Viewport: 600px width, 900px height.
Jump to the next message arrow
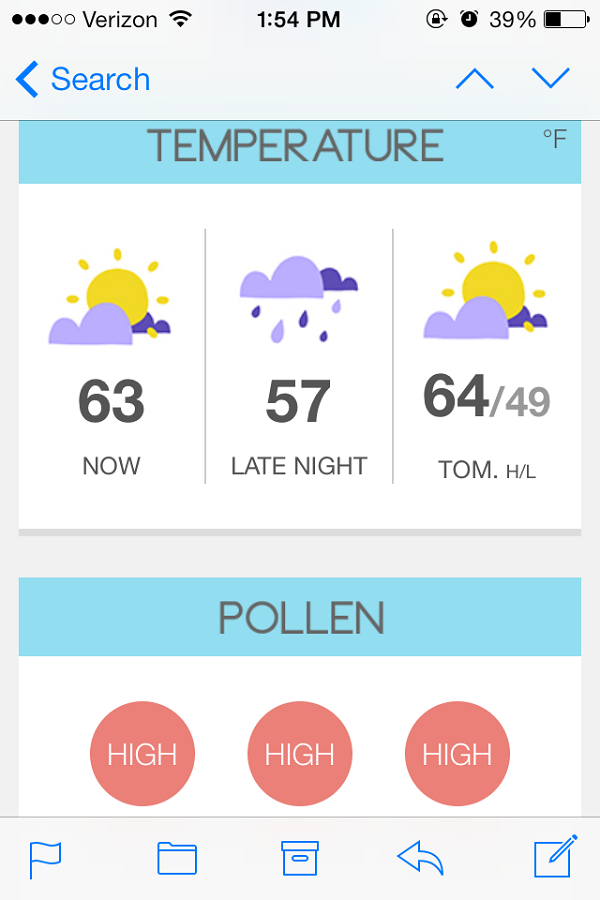550,79
